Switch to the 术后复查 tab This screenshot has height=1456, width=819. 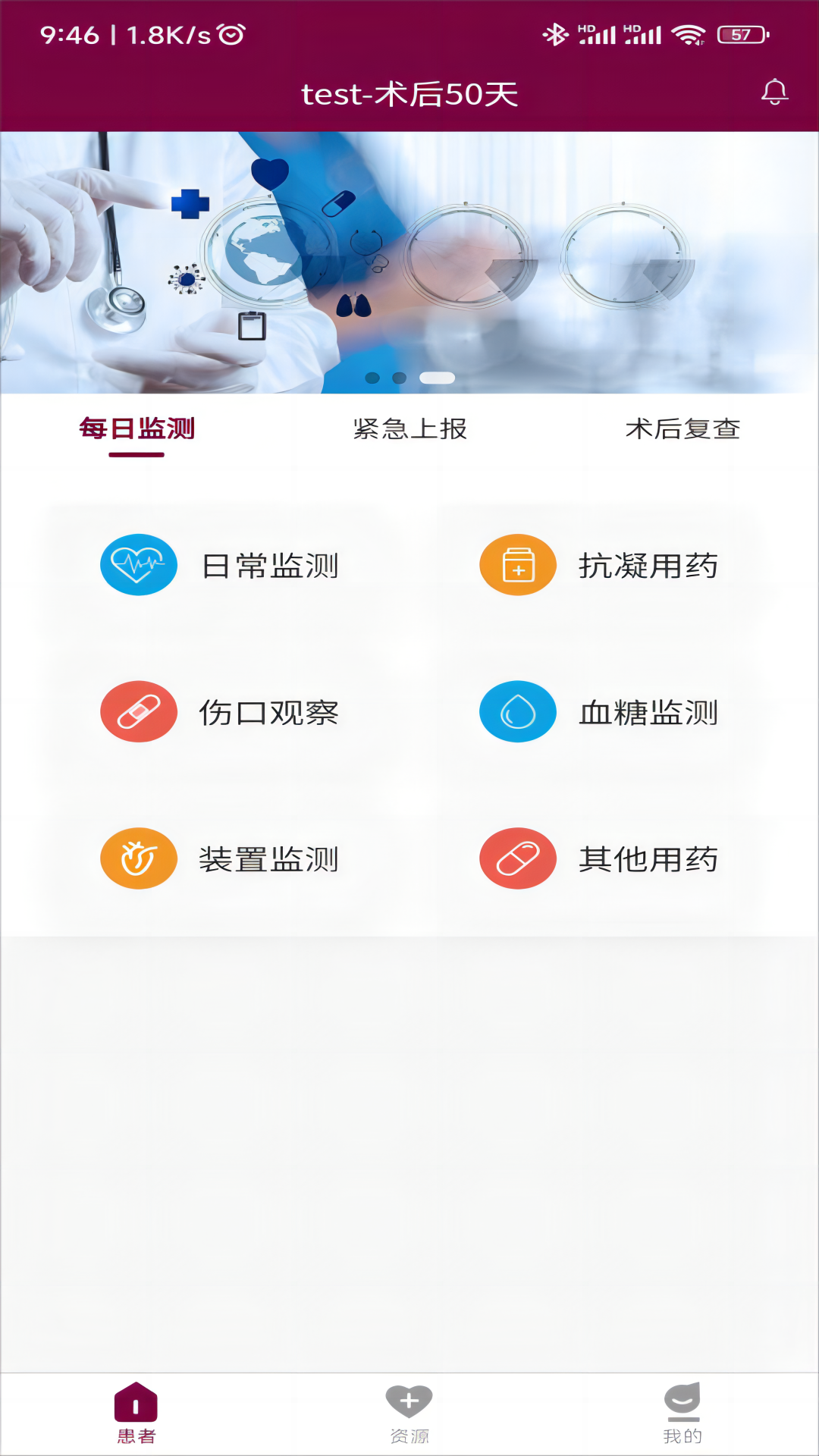pos(682,430)
